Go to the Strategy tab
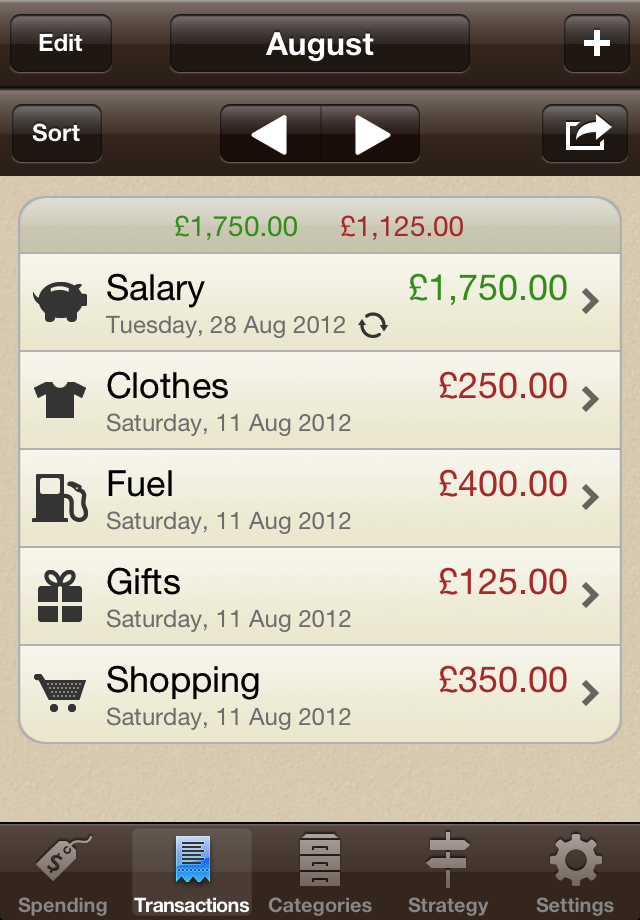640x920 pixels. coord(448,873)
